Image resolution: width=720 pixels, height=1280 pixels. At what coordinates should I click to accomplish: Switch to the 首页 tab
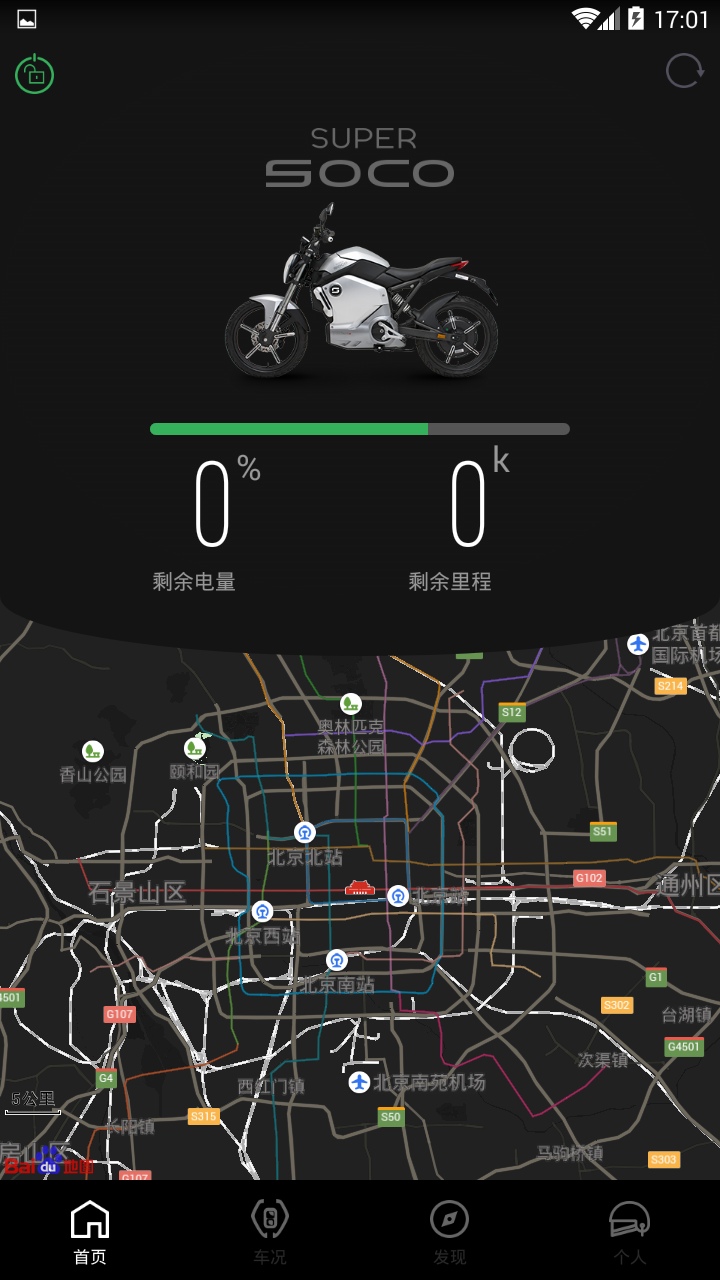pyautogui.click(x=90, y=1232)
